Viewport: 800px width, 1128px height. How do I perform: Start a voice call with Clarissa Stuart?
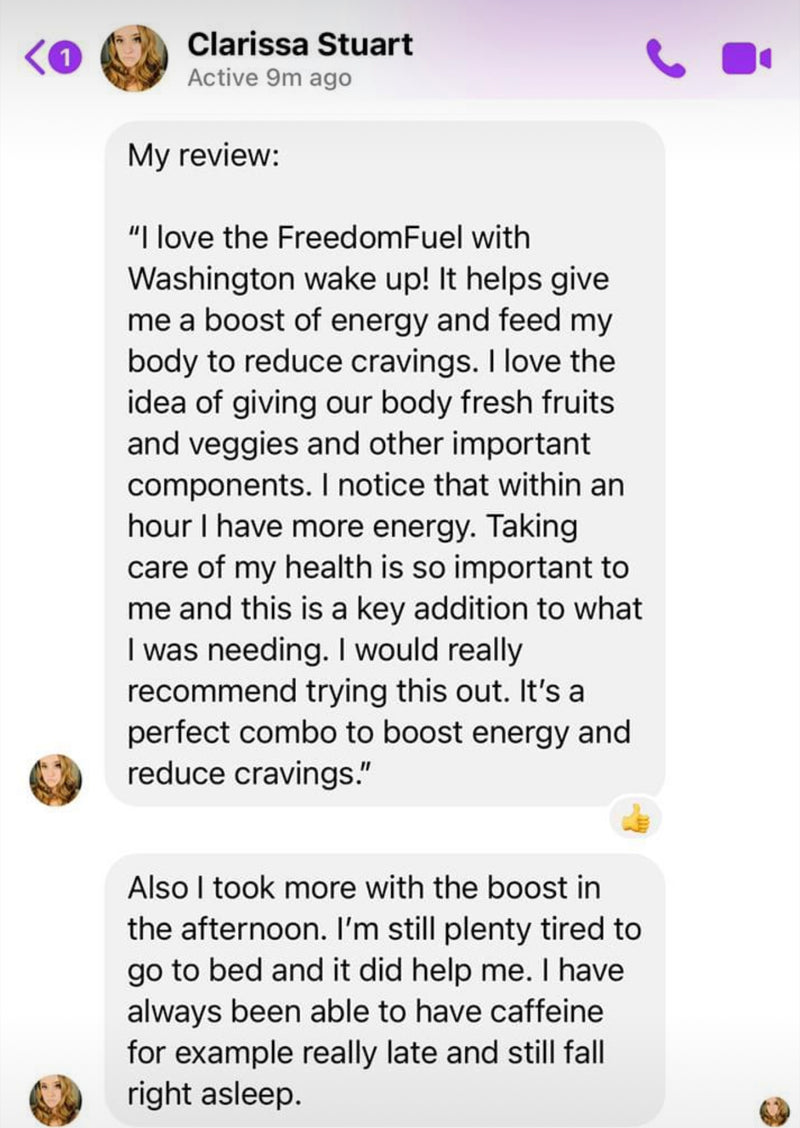pos(666,57)
